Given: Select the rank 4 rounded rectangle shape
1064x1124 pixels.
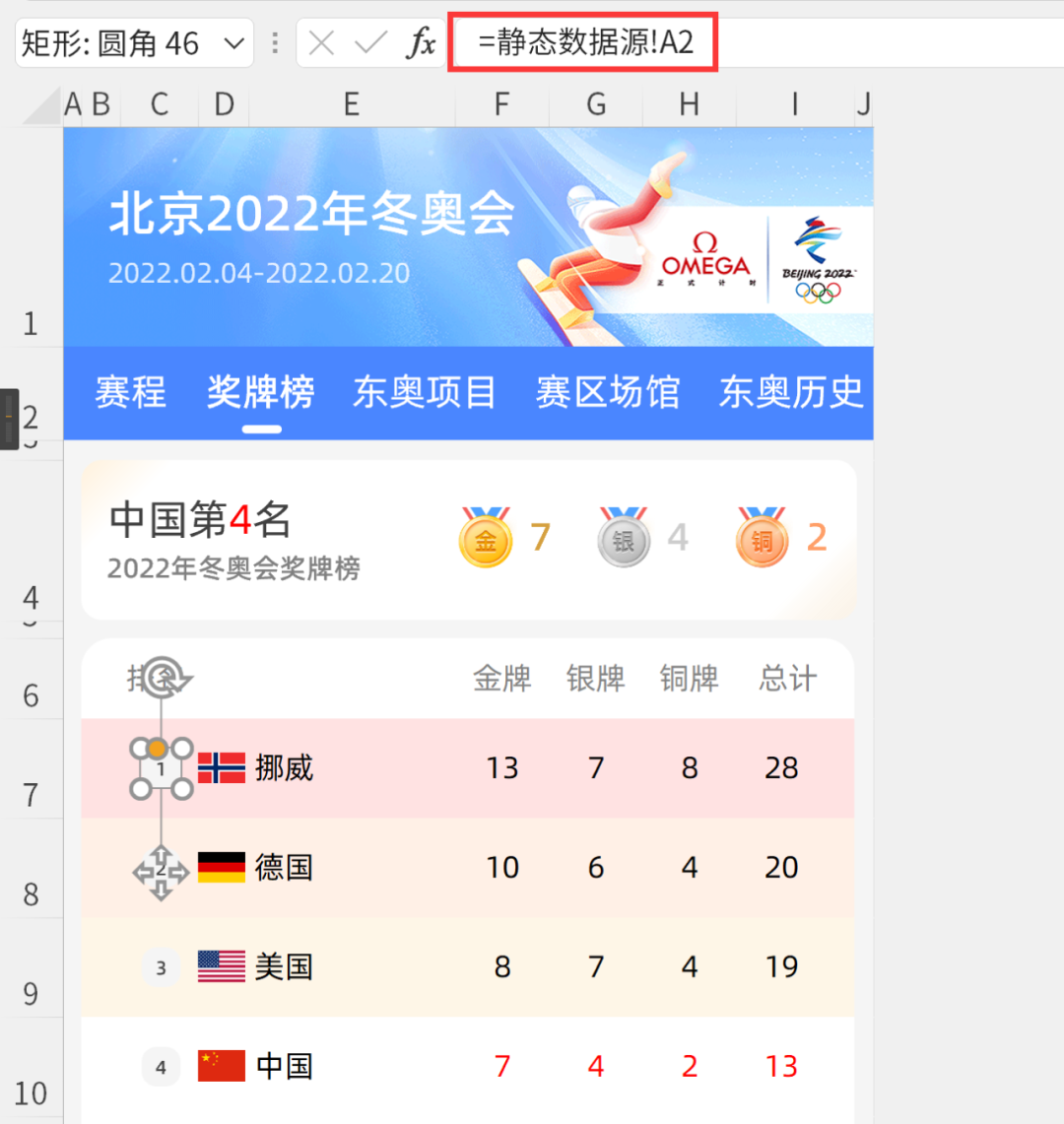Looking at the screenshot, I should click(162, 1067).
